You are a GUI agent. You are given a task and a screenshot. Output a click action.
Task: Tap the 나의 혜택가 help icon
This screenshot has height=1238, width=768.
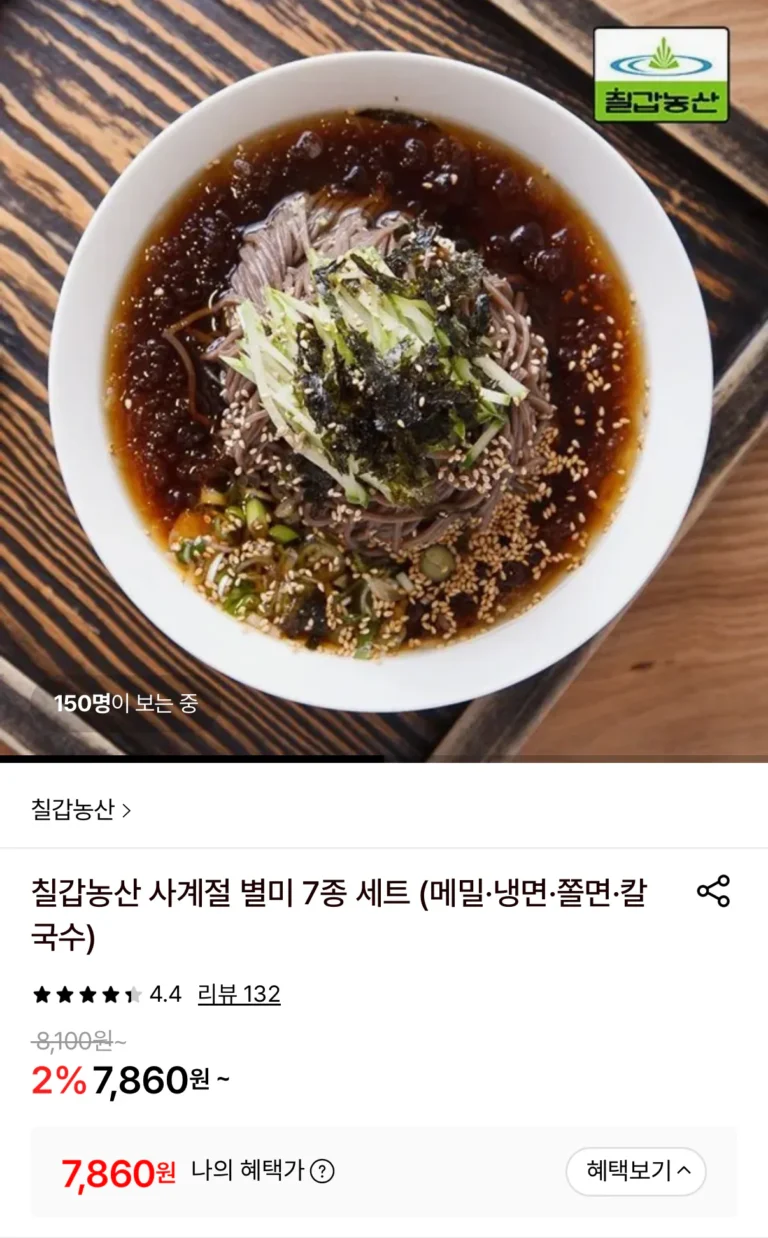point(322,1171)
